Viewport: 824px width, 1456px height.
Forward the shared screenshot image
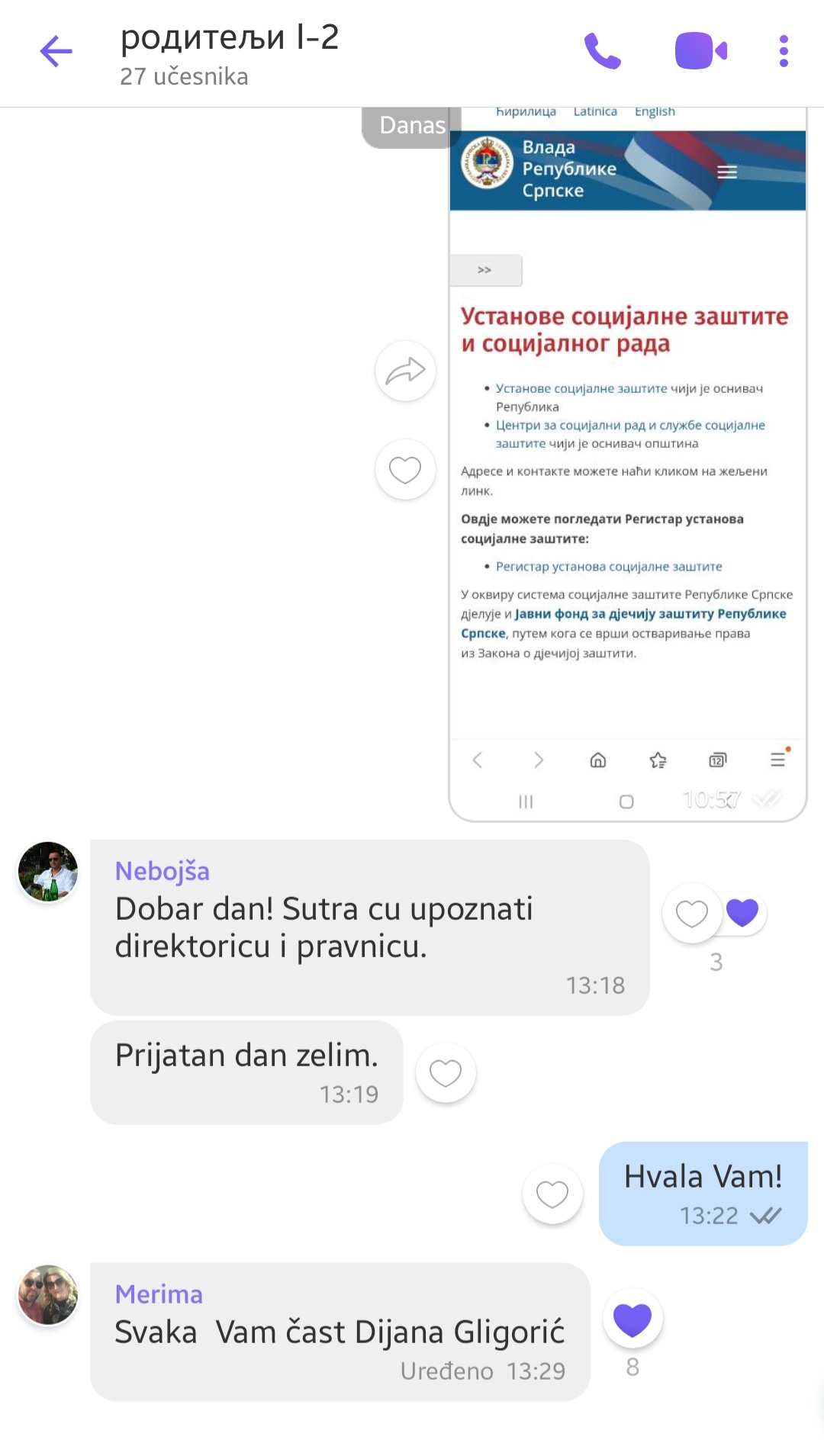pos(405,371)
